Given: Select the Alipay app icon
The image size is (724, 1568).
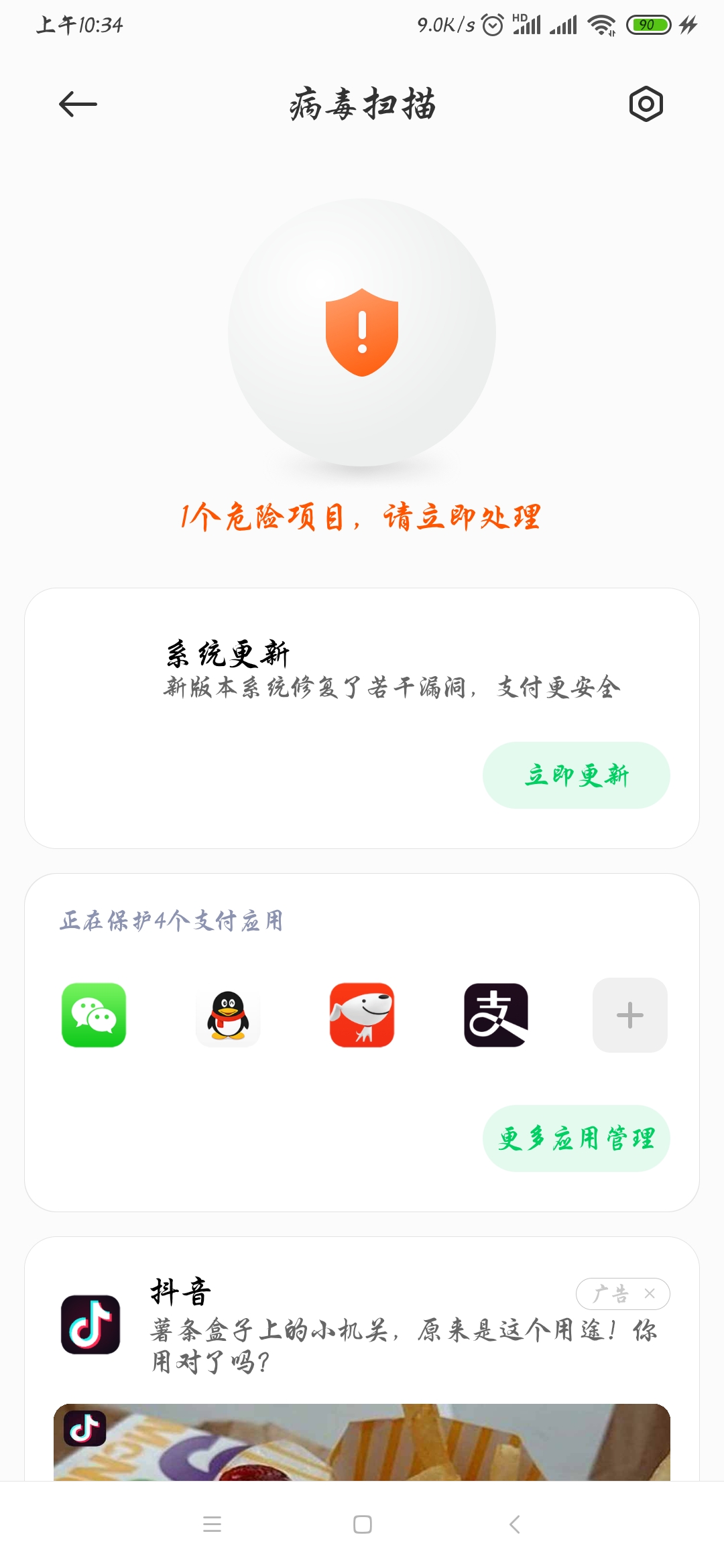Looking at the screenshot, I should 496,1015.
